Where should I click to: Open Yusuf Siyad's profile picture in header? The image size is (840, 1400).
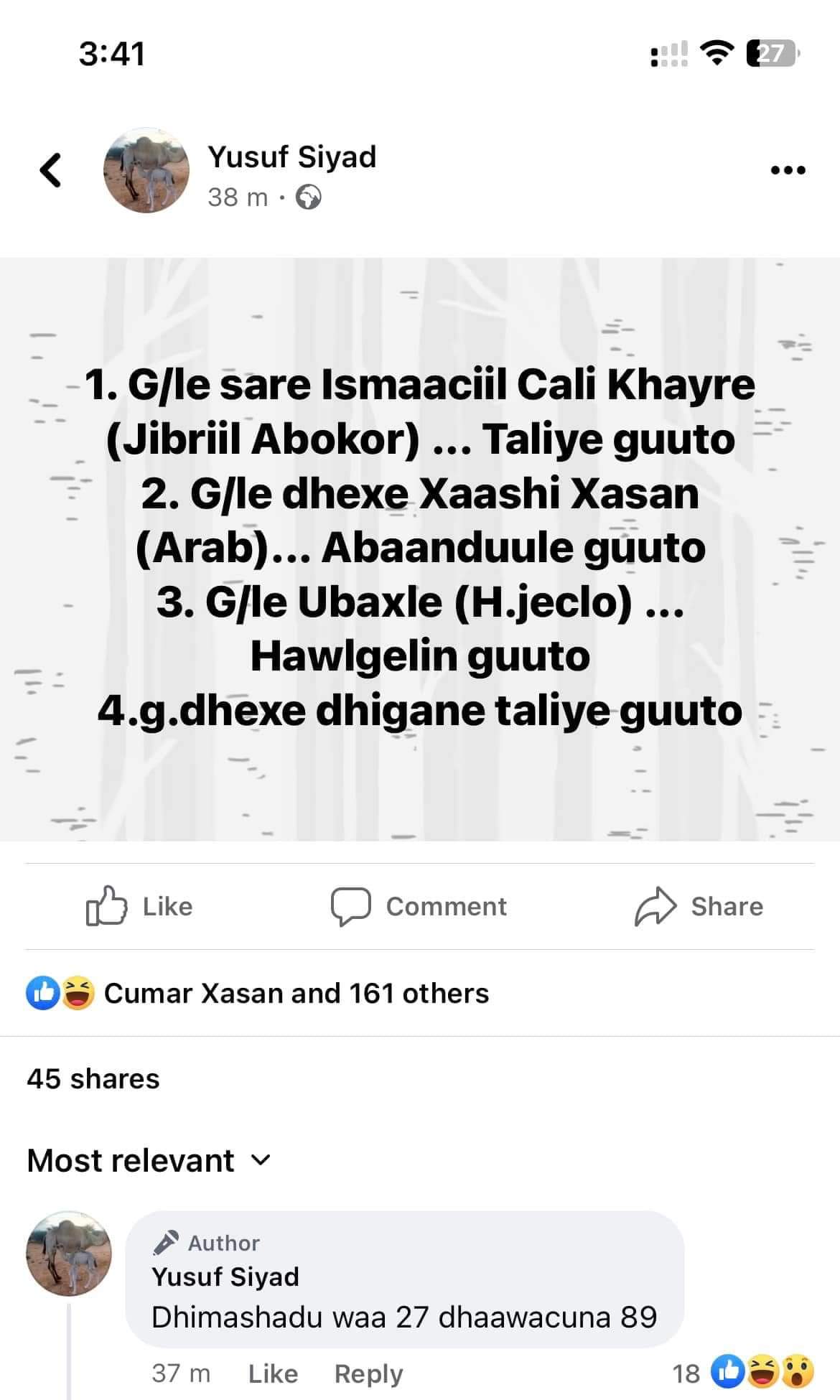pos(146,171)
